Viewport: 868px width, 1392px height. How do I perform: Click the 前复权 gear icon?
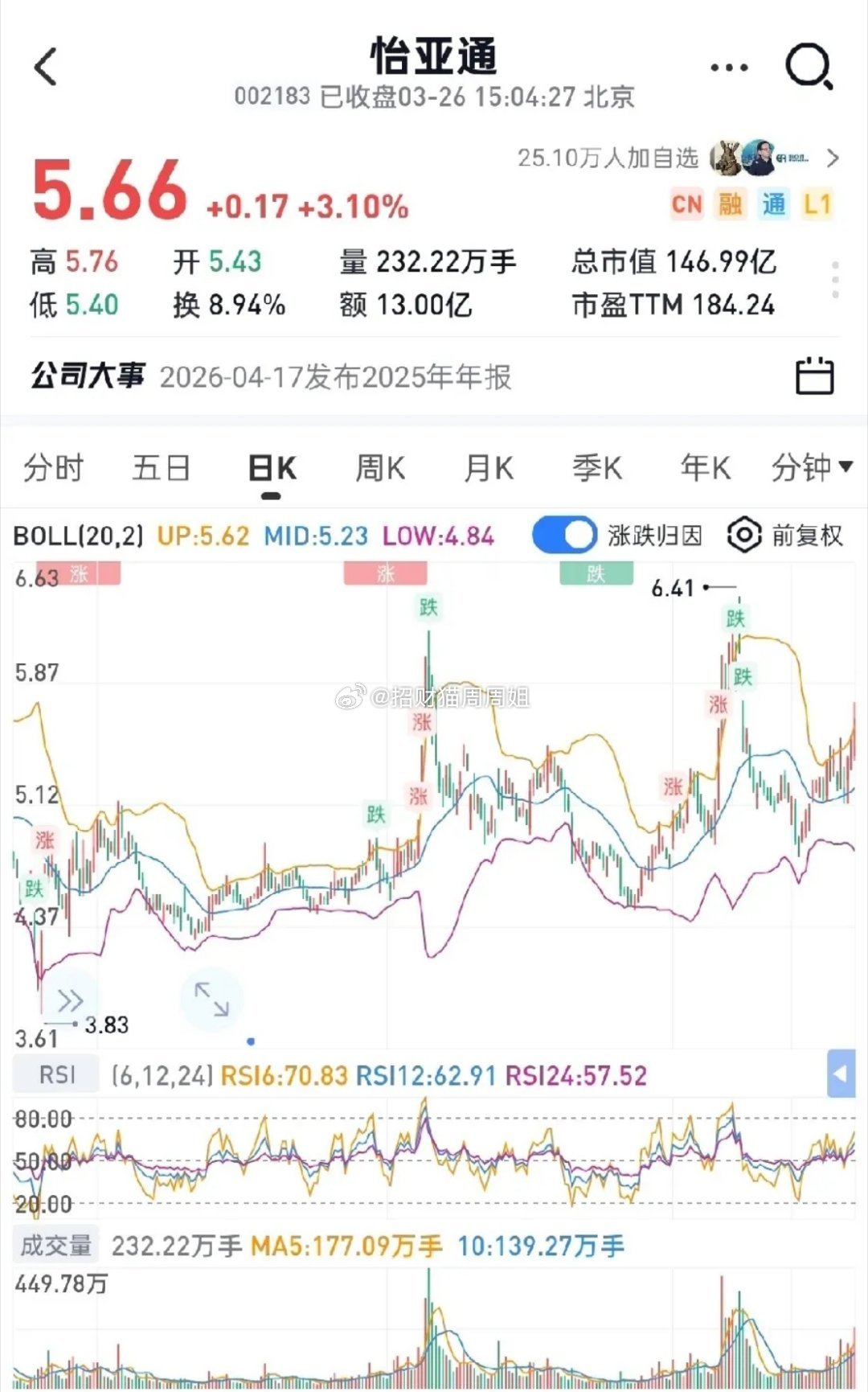tap(743, 535)
